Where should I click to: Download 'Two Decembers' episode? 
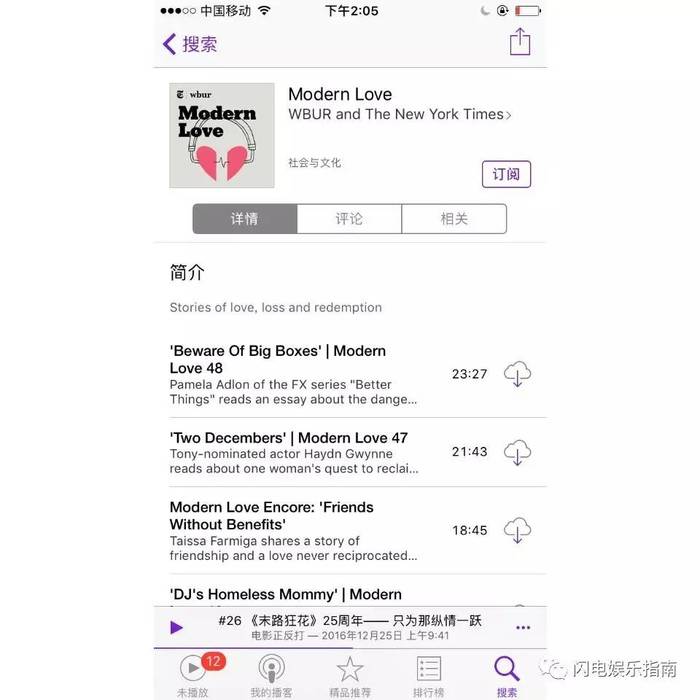(x=517, y=452)
